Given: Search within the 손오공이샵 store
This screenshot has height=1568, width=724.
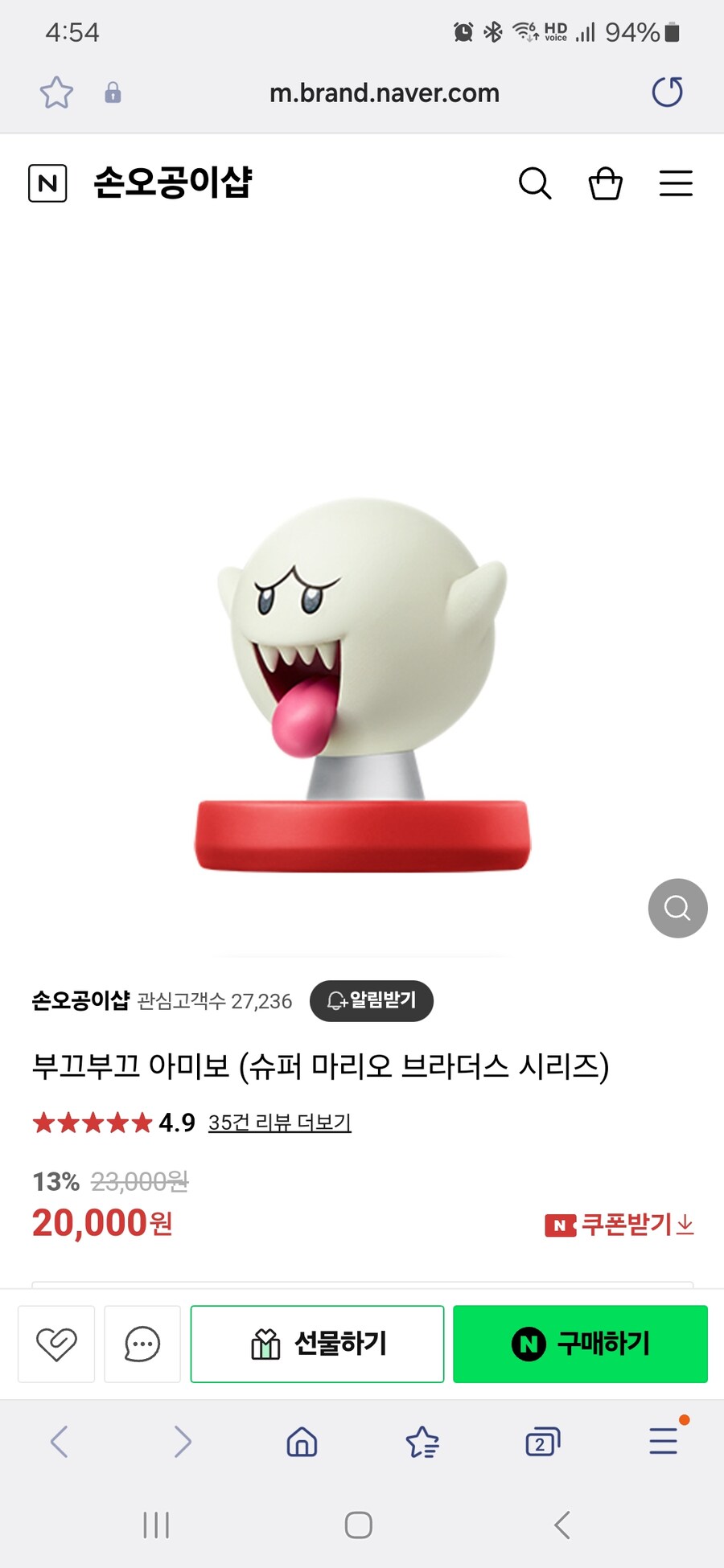Looking at the screenshot, I should pyautogui.click(x=535, y=183).
